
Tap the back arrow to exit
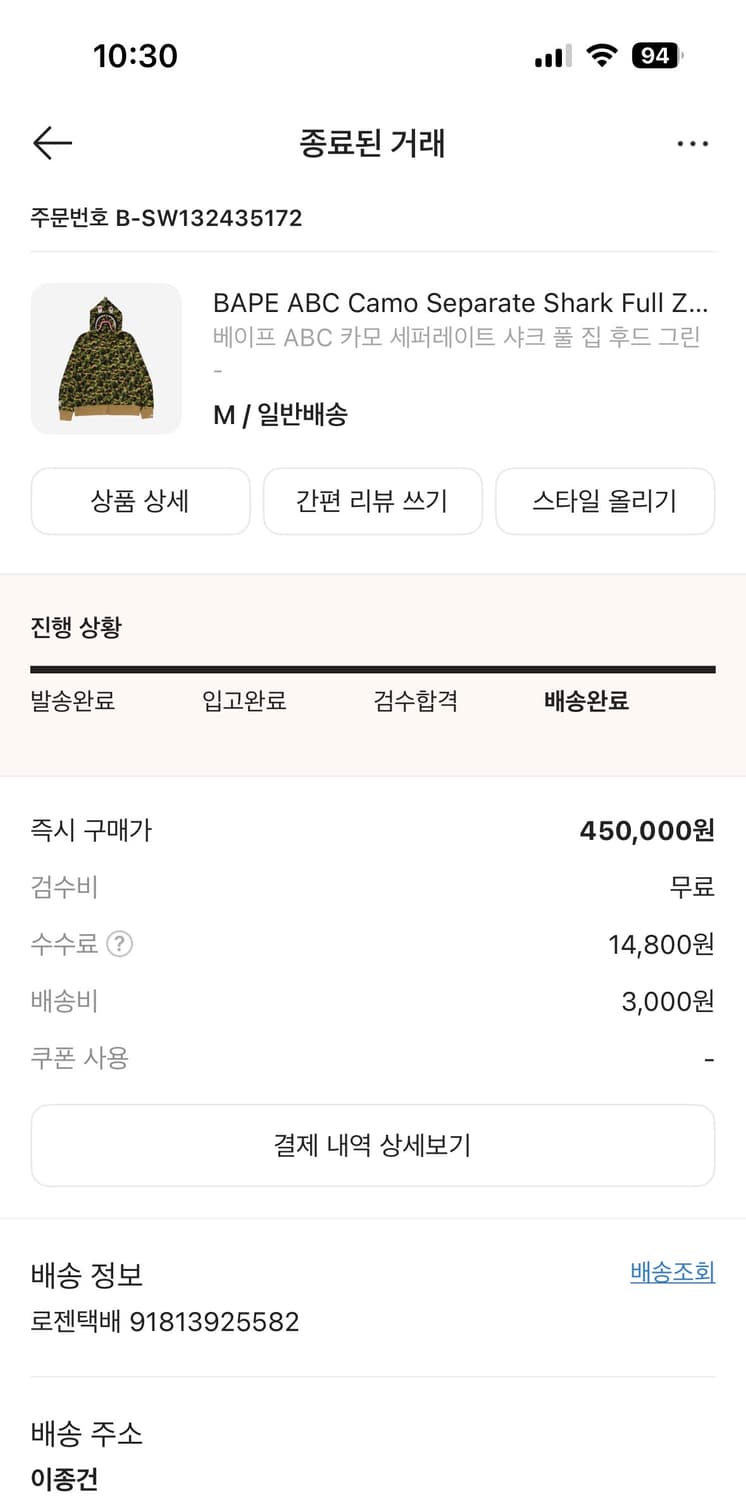click(x=52, y=142)
